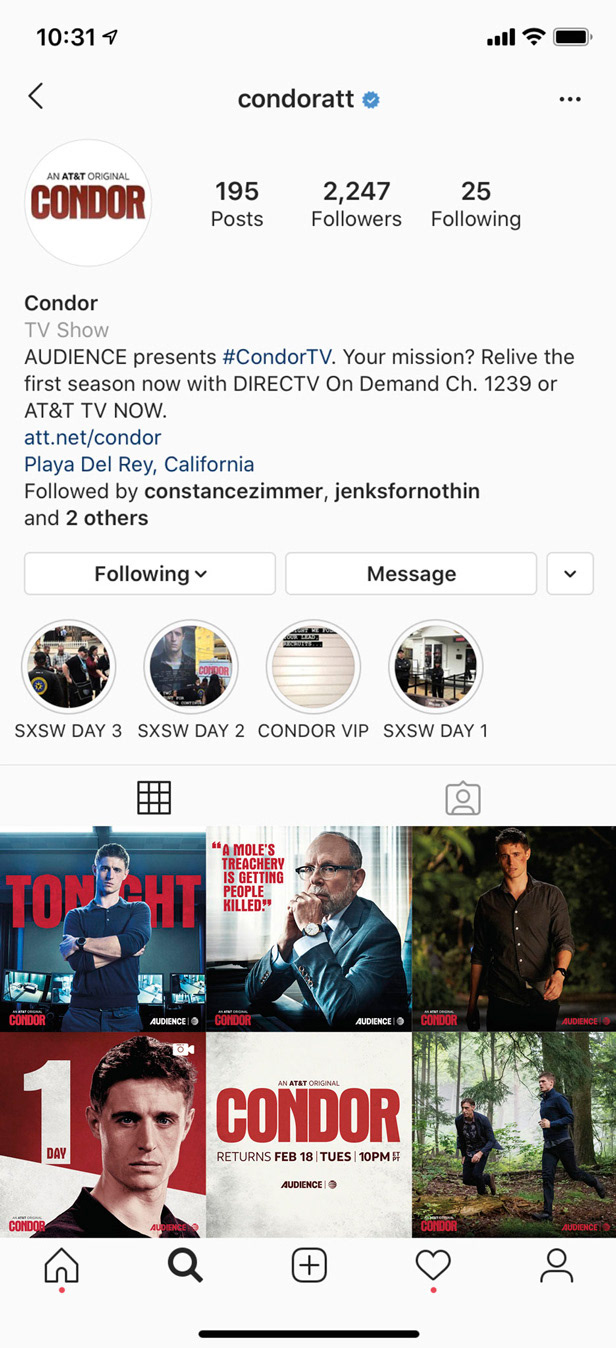Image resolution: width=616 pixels, height=1348 pixels.
Task: View the list of 2,247 followers
Action: 356,204
